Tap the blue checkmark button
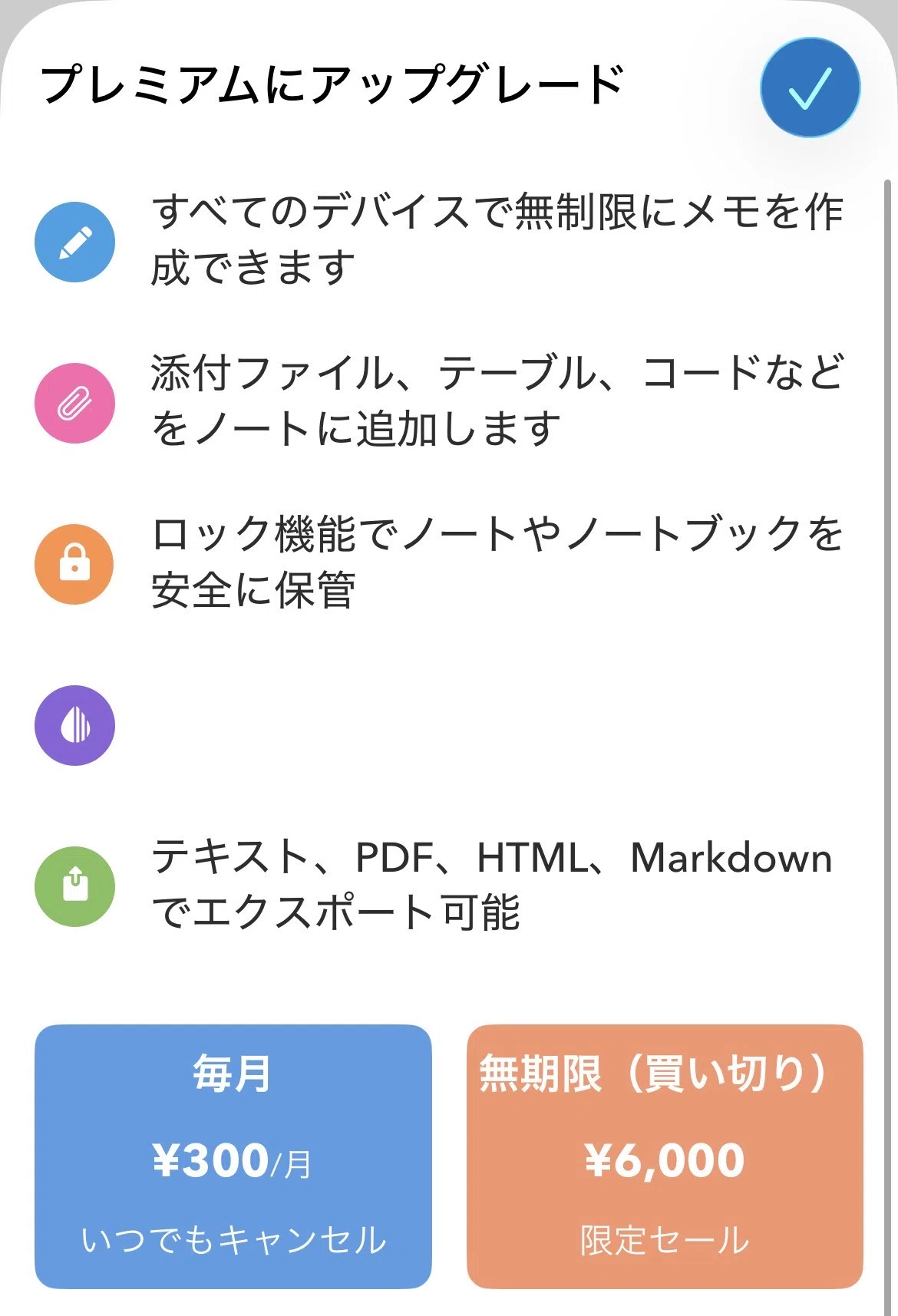898x1316 pixels. [x=810, y=87]
